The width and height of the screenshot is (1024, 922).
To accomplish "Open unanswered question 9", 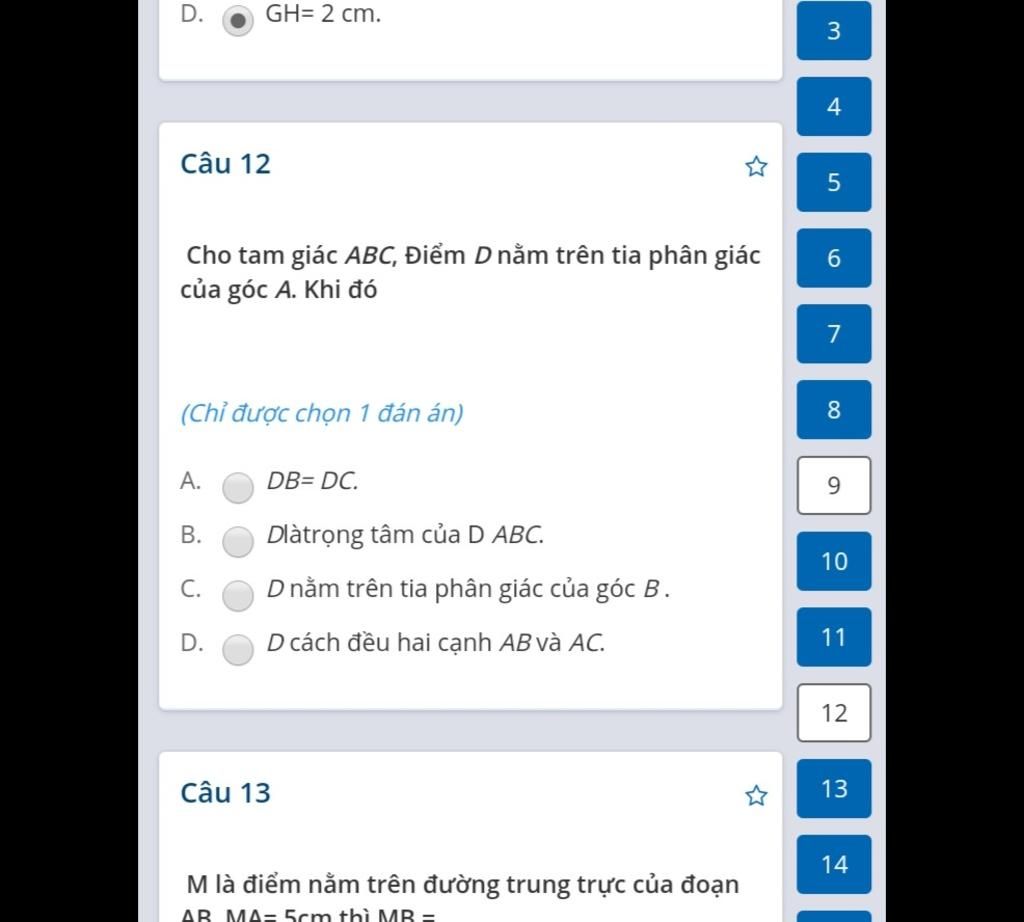I will 834,486.
